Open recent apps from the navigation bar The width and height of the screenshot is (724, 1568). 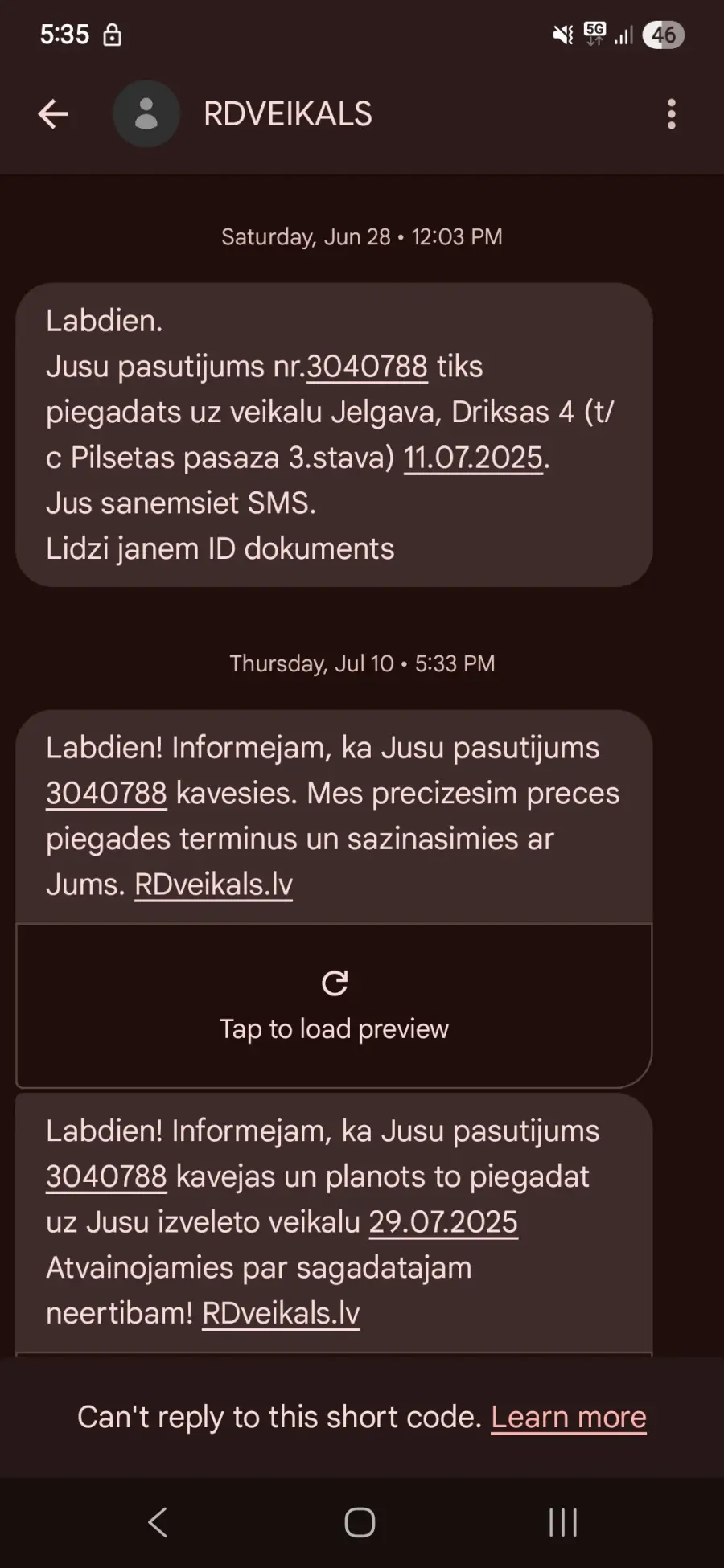coord(563,1522)
